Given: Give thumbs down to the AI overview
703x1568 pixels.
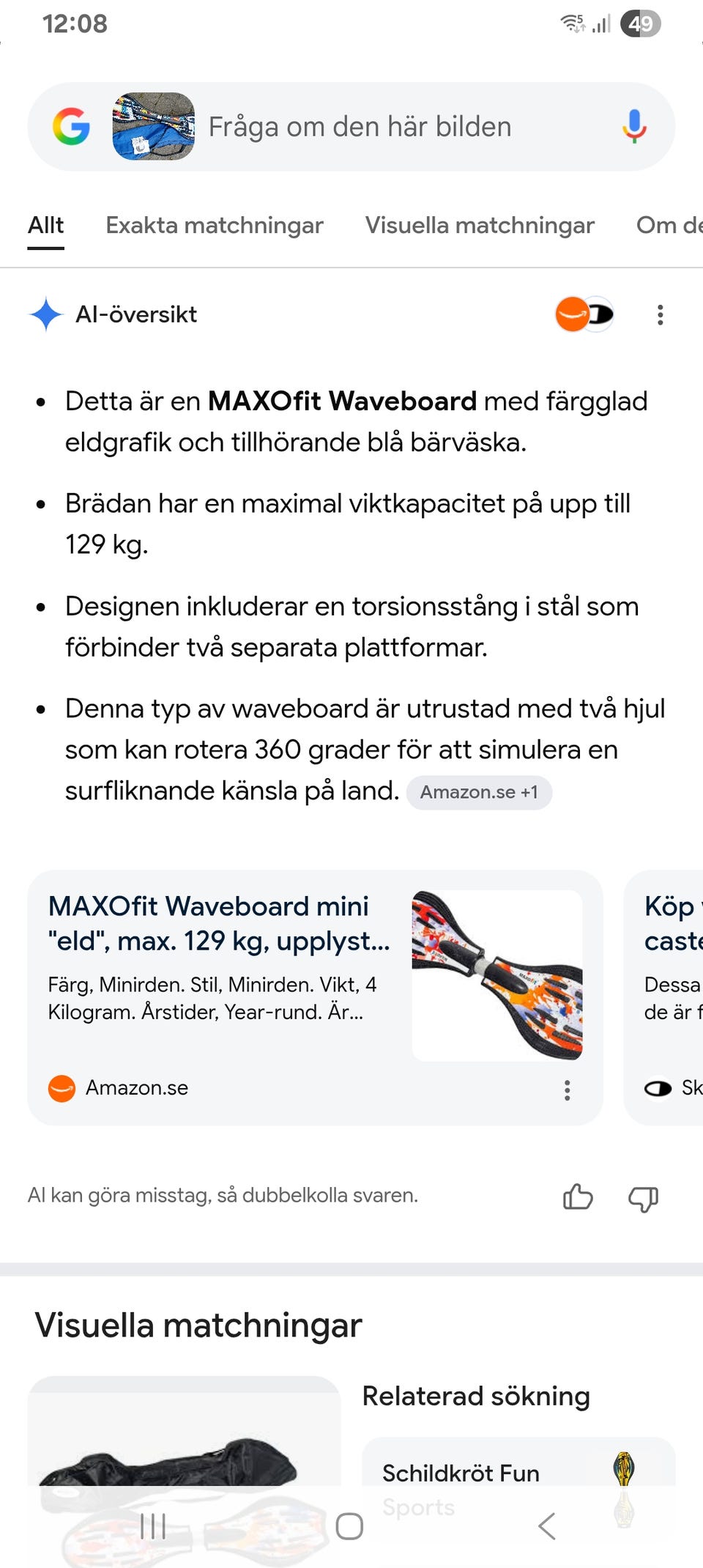Looking at the screenshot, I should 643,1198.
